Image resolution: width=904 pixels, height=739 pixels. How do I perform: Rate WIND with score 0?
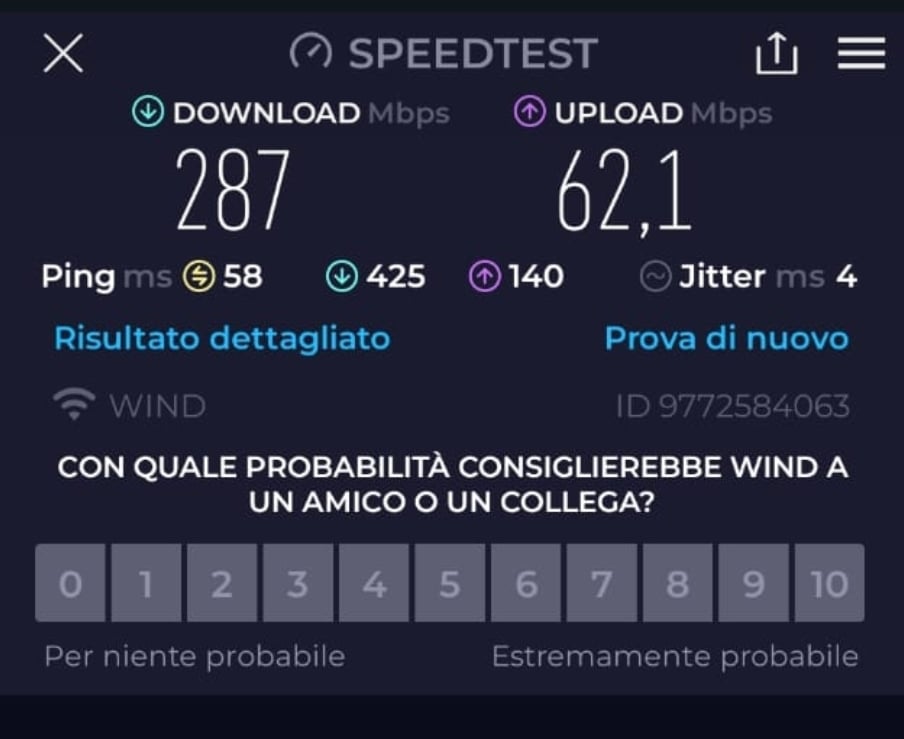click(x=70, y=583)
